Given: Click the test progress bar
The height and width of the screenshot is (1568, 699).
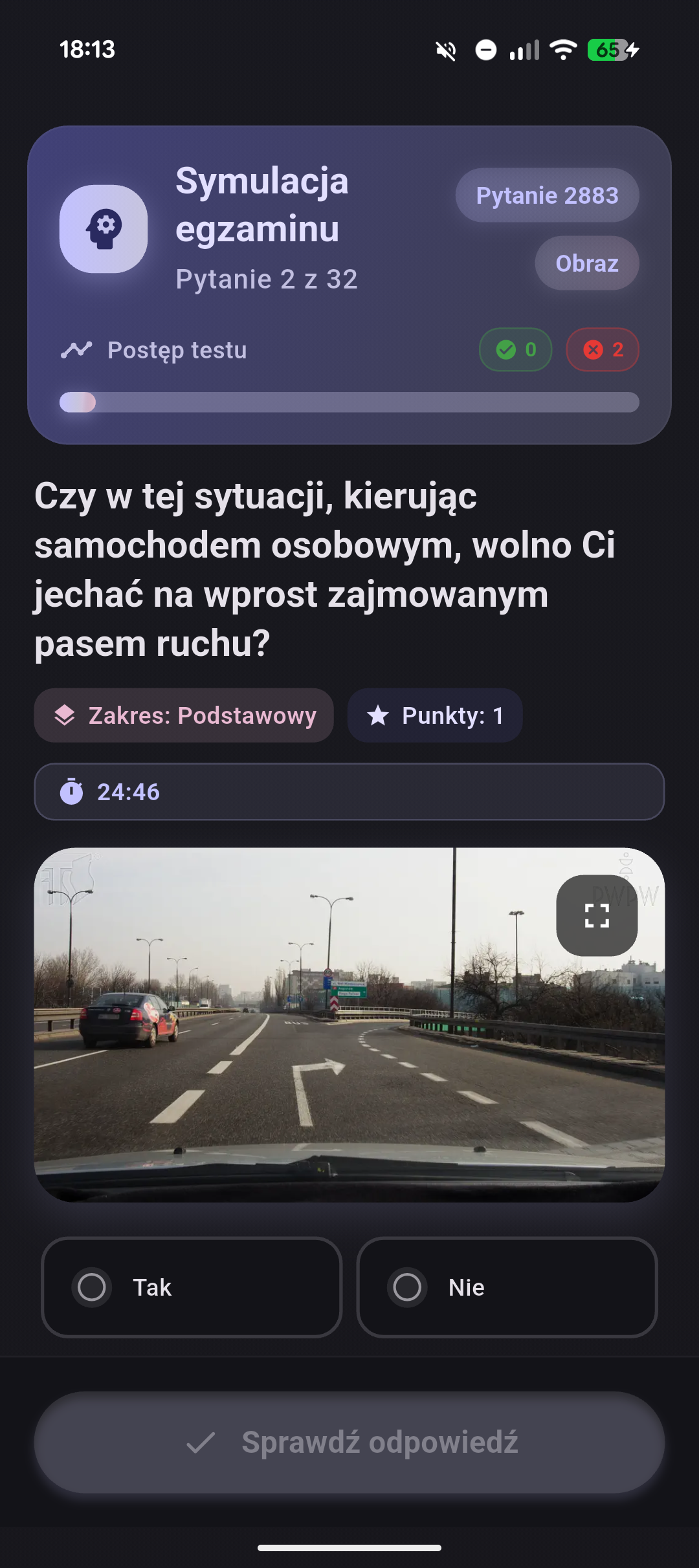Looking at the screenshot, I should tap(349, 402).
